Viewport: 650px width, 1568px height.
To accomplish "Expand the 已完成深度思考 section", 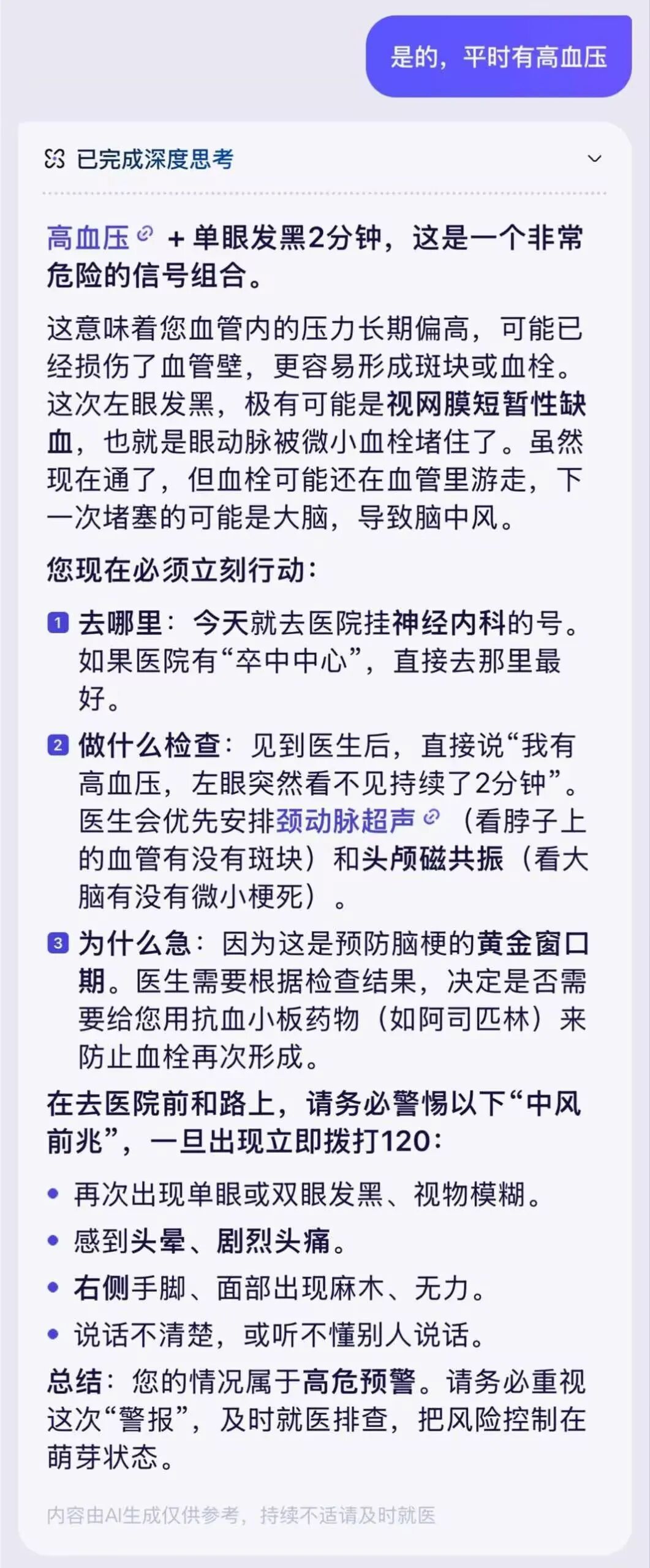I will (x=594, y=159).
